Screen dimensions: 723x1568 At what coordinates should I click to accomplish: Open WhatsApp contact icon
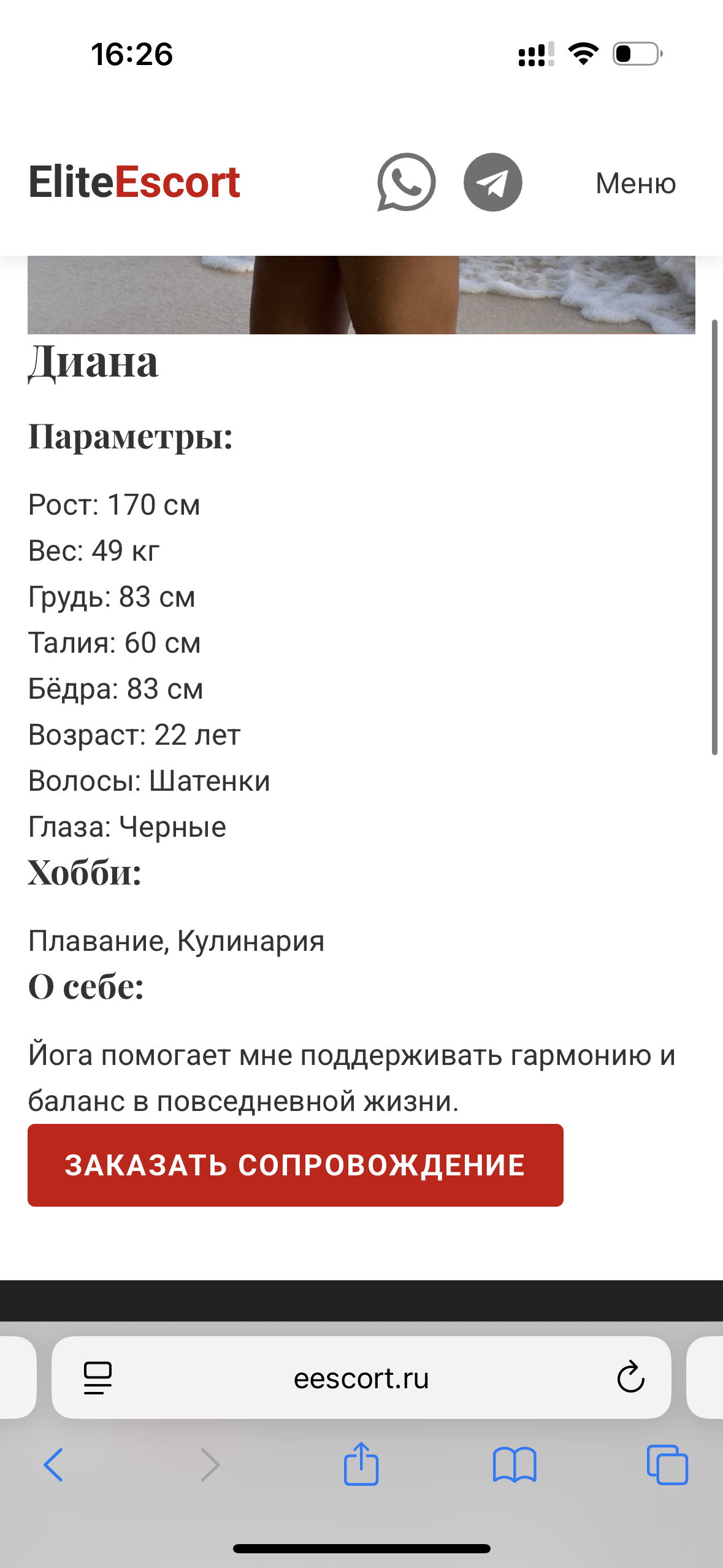coord(406,182)
